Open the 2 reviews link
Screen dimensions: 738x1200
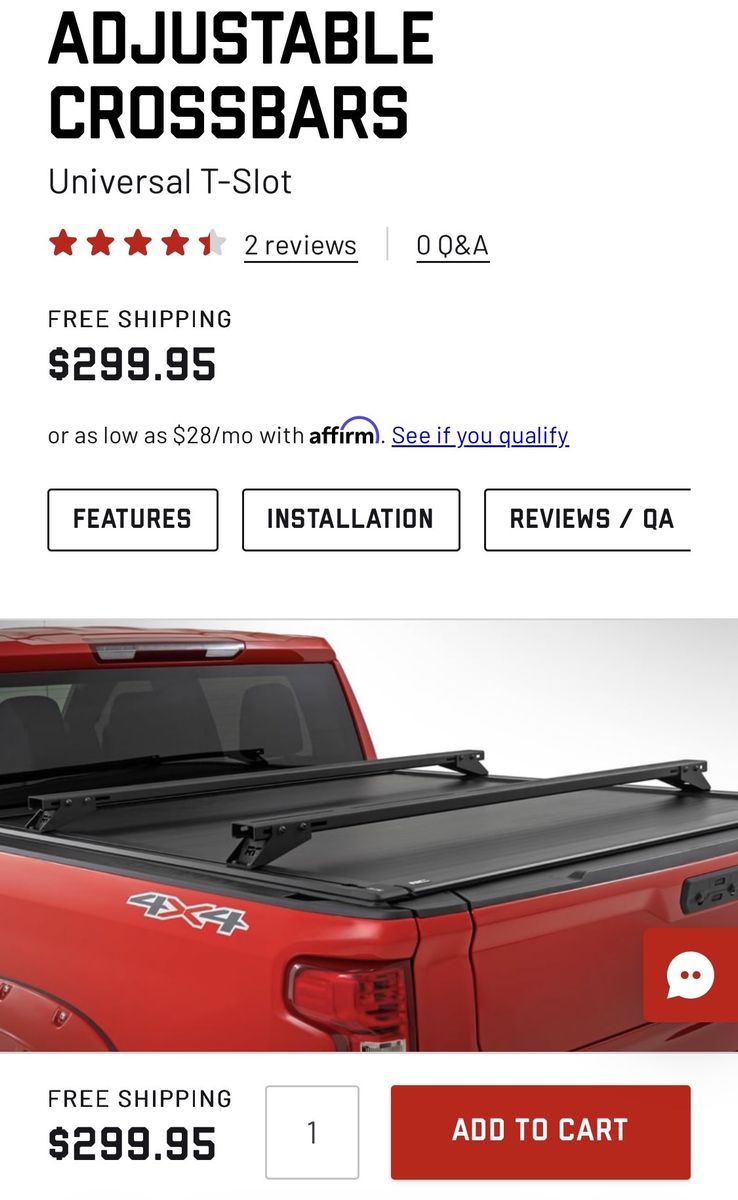(300, 246)
